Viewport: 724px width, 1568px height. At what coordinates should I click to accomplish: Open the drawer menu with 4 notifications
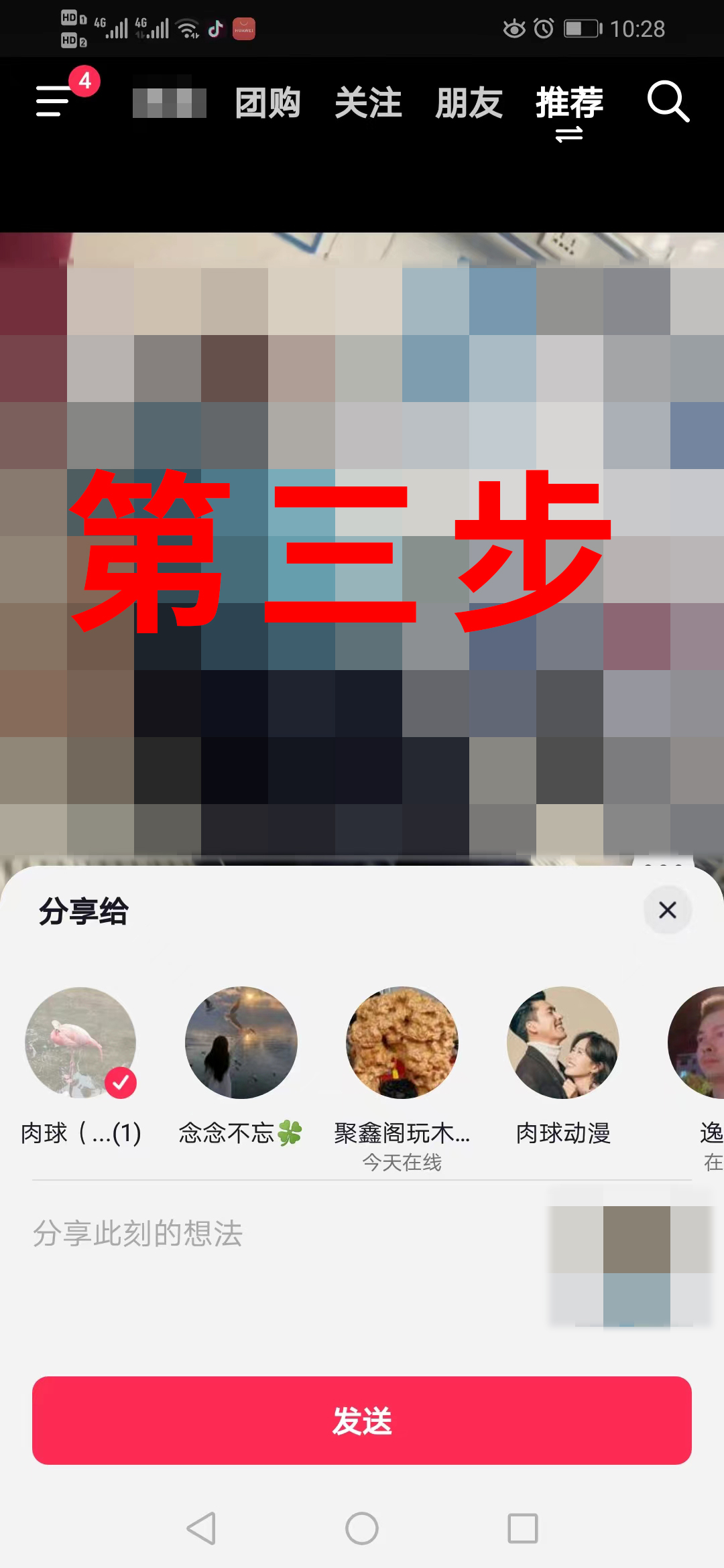point(55,102)
